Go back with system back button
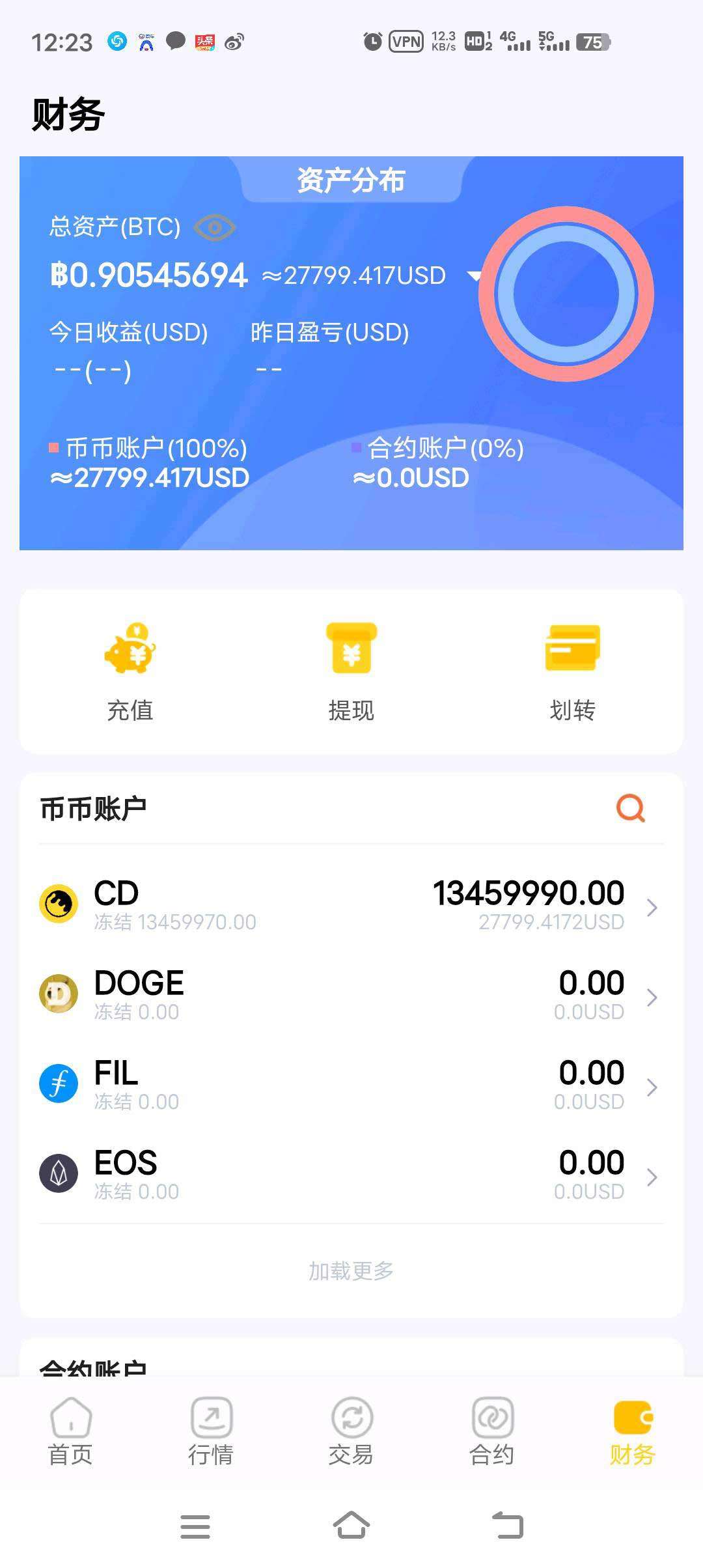The height and width of the screenshot is (1568, 703). (x=508, y=1526)
